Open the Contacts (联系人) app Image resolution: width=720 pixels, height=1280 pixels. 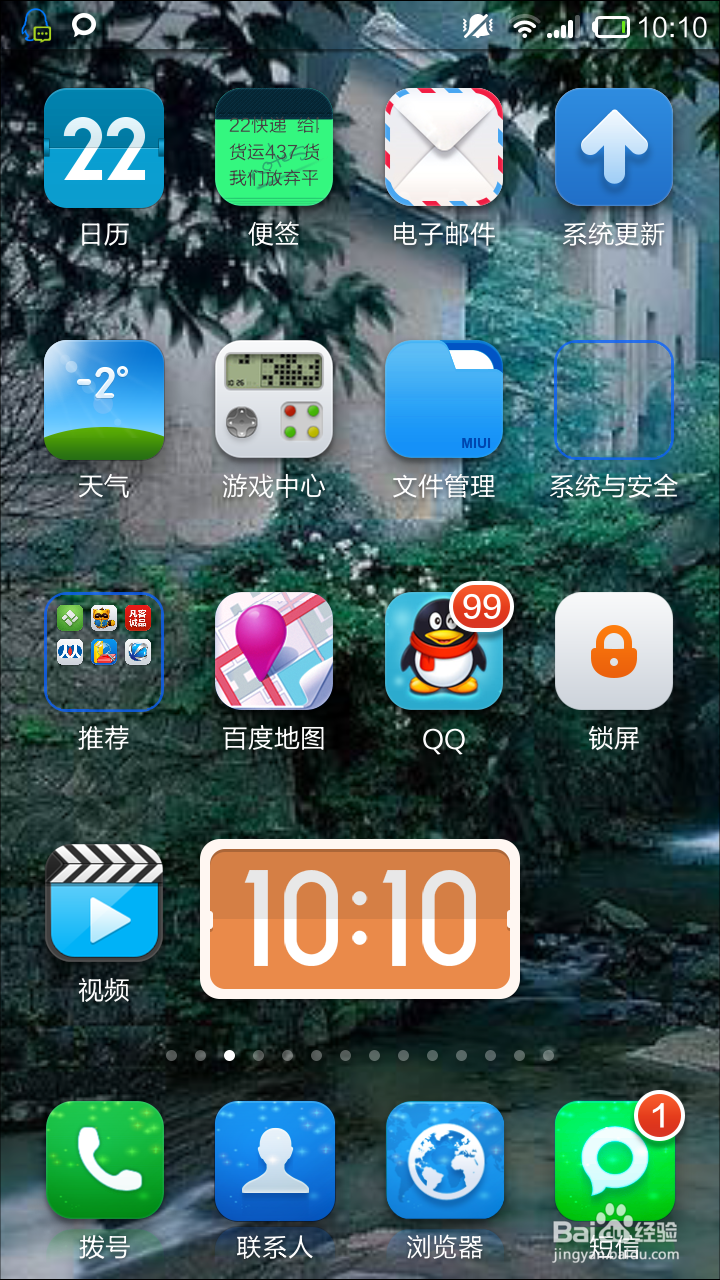(274, 1160)
